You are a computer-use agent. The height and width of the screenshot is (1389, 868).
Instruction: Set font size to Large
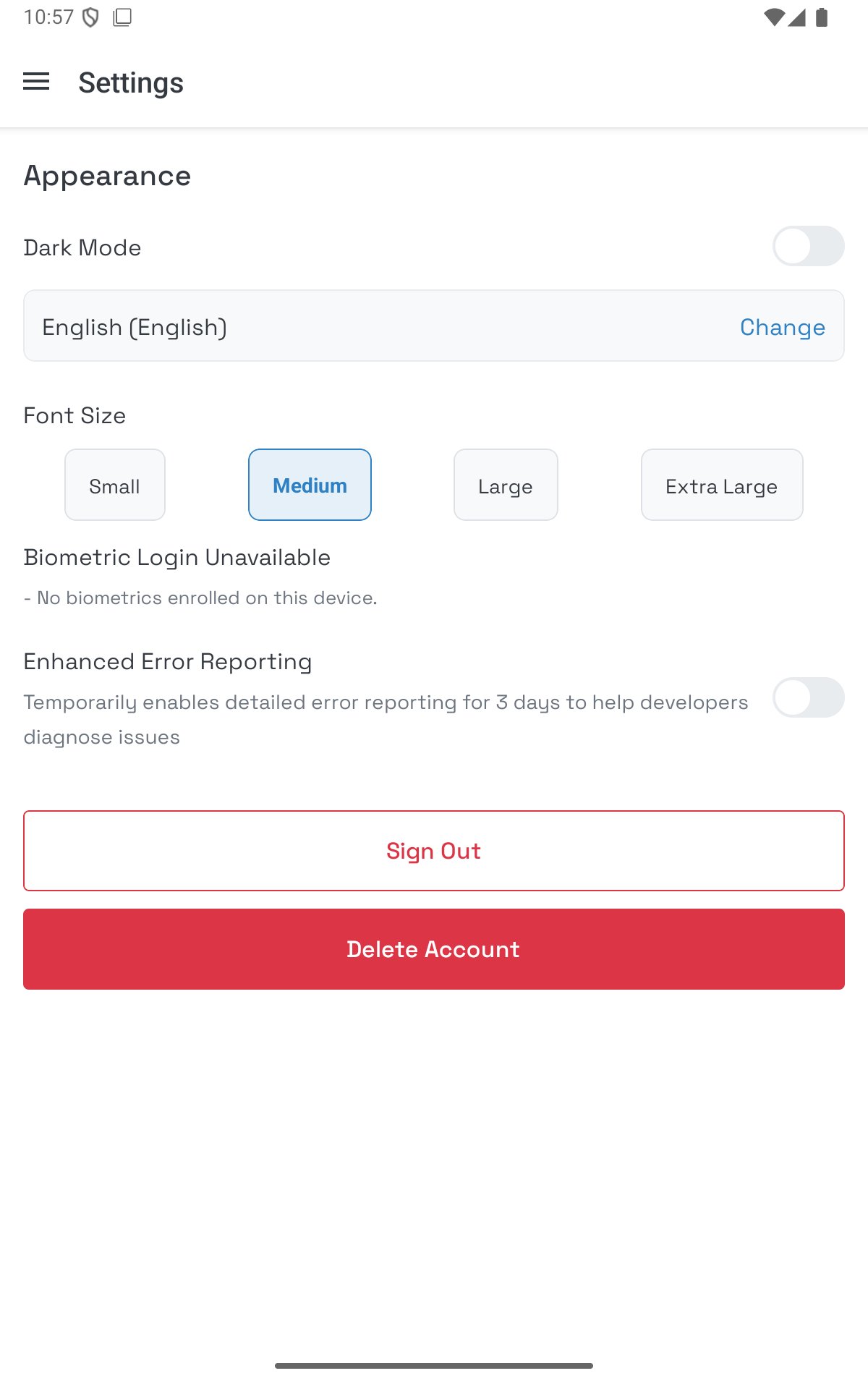[x=506, y=485]
